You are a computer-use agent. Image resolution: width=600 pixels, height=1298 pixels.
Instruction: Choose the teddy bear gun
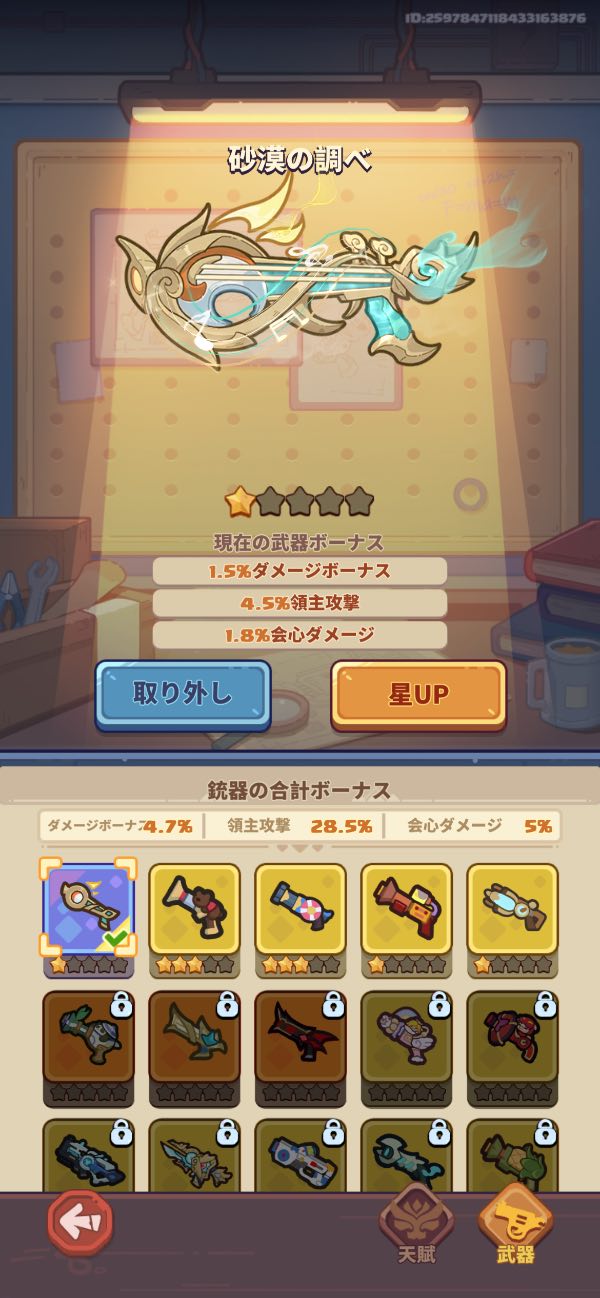click(x=194, y=909)
